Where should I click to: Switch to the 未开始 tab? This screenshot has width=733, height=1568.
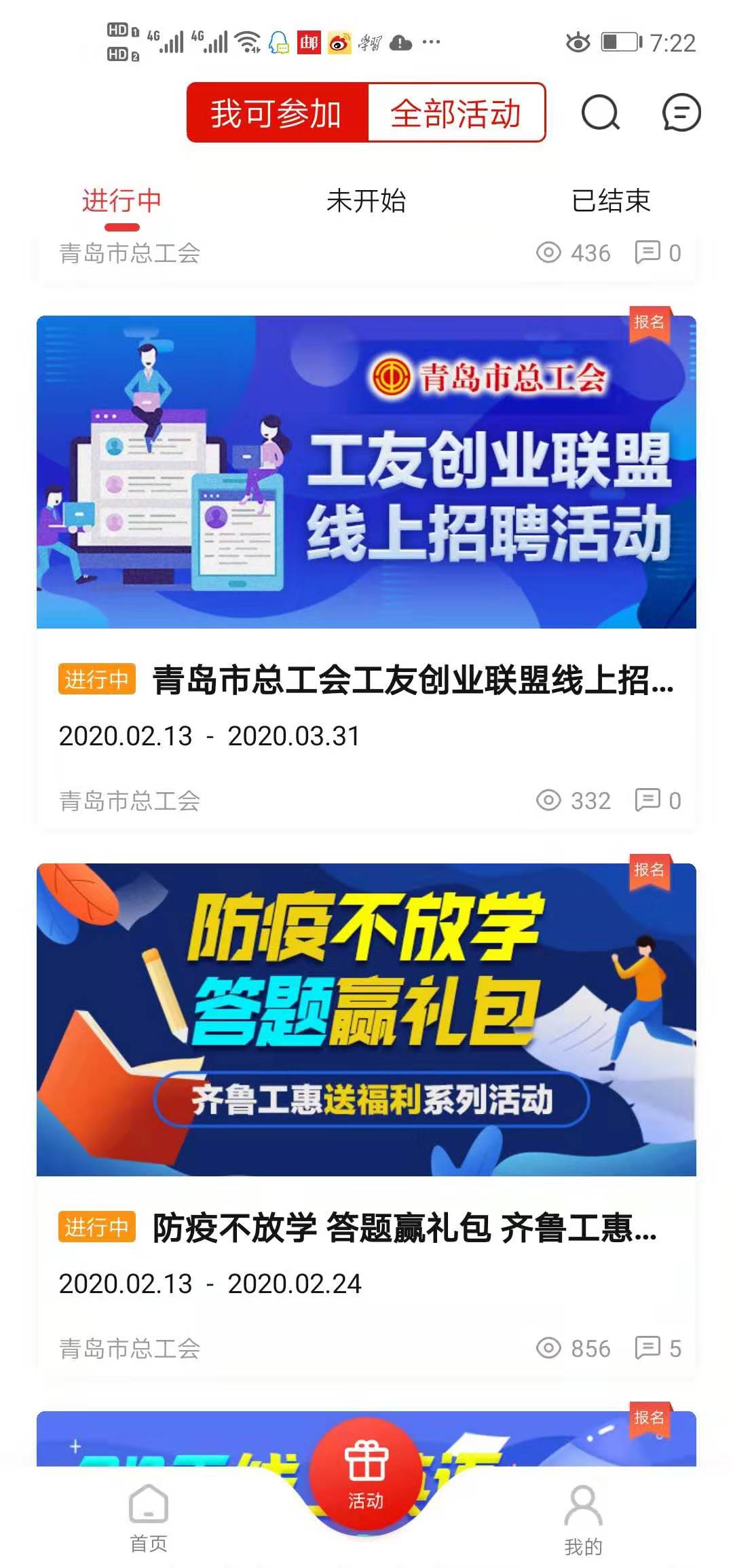366,201
